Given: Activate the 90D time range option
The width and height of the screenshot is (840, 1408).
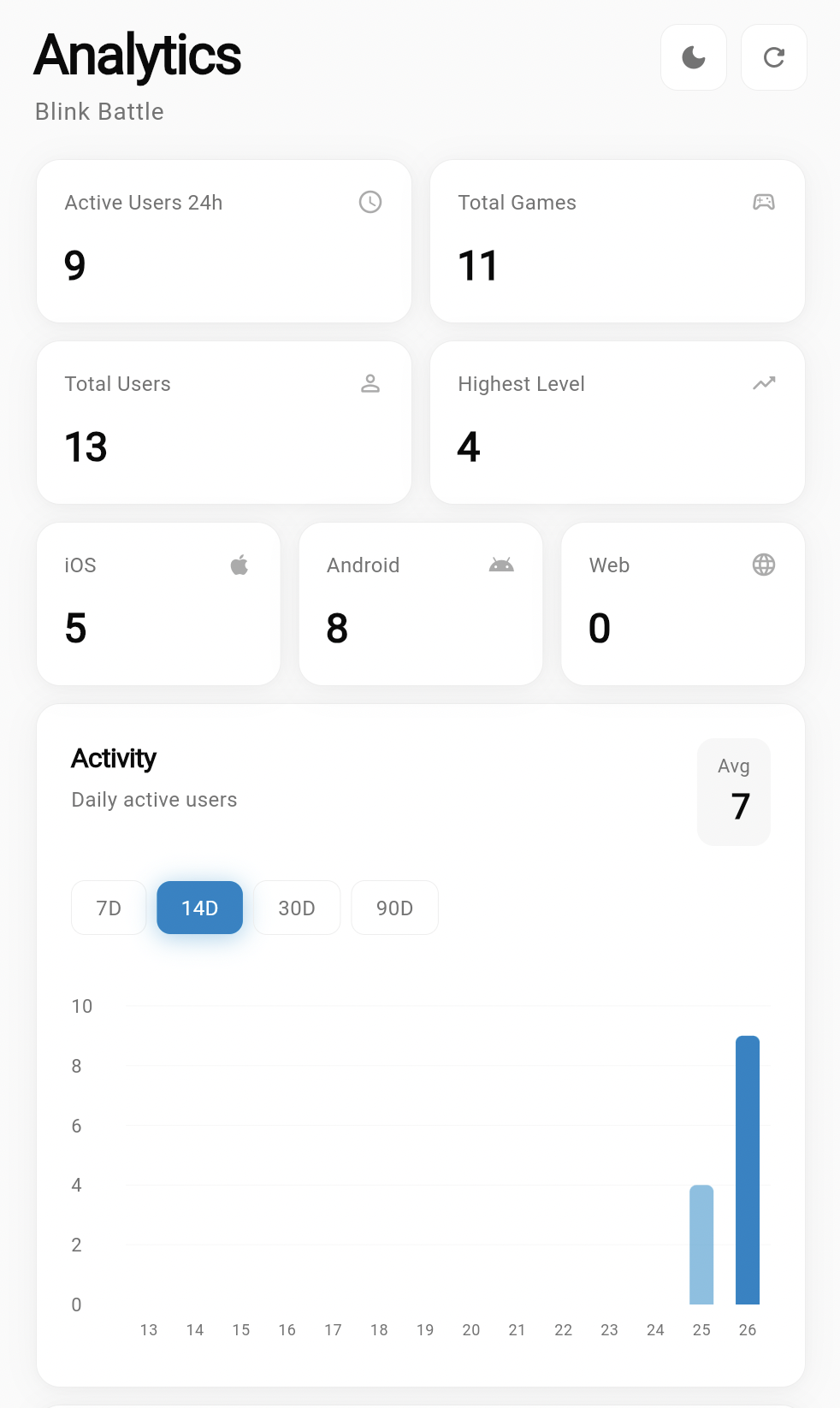Looking at the screenshot, I should [x=394, y=908].
